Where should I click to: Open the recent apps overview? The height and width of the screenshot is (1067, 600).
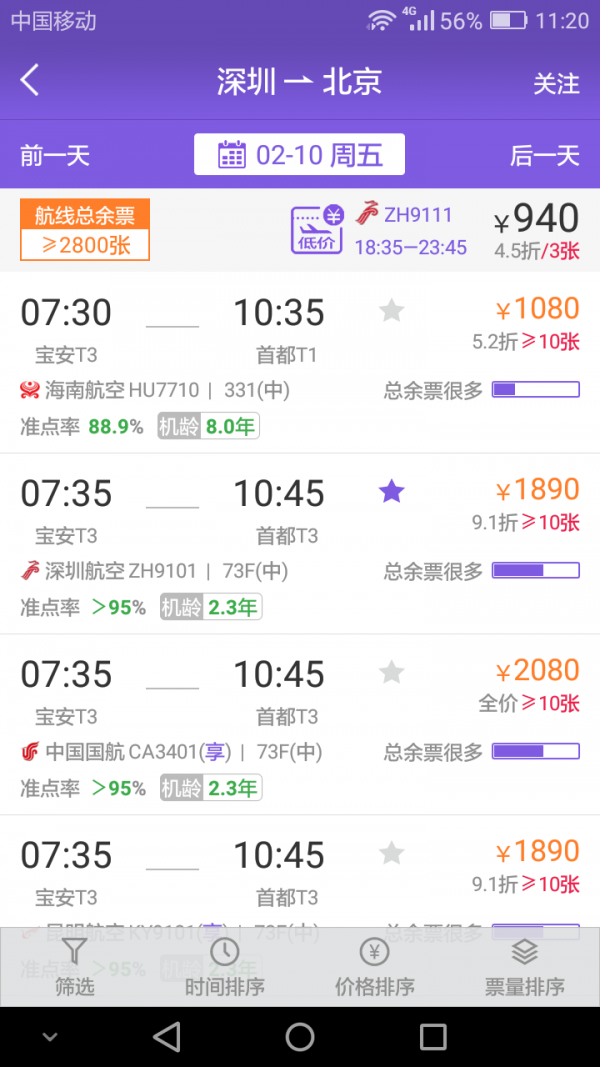pos(433,1037)
